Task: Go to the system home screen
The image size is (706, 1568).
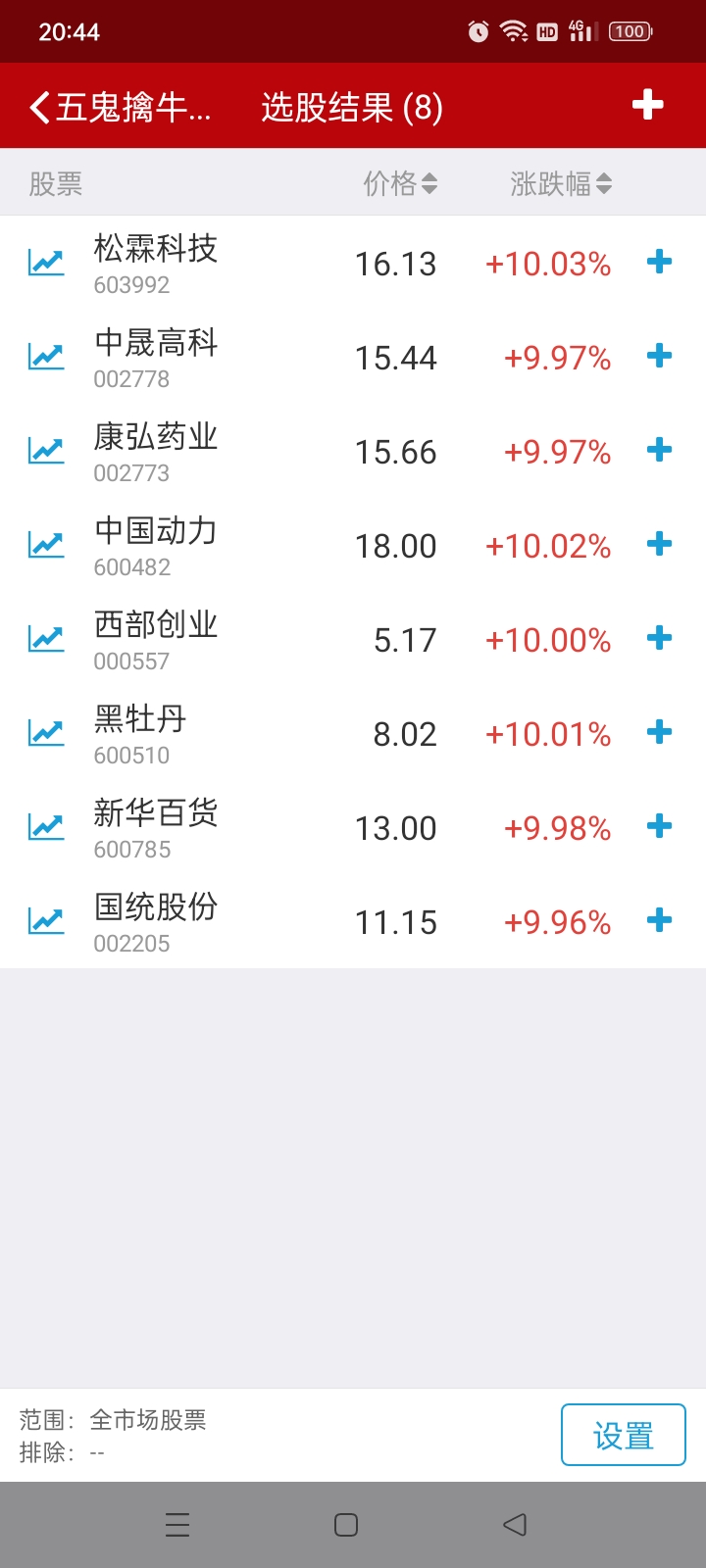Action: pyautogui.click(x=346, y=1525)
